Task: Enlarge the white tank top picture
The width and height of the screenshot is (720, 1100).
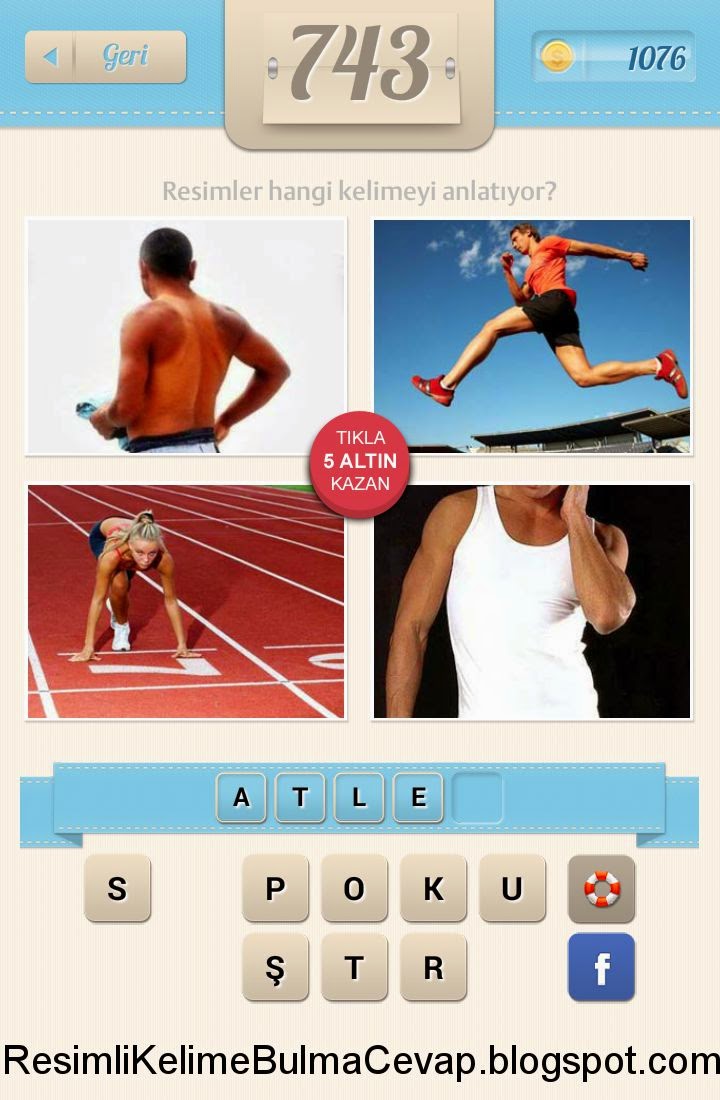Action: point(532,601)
